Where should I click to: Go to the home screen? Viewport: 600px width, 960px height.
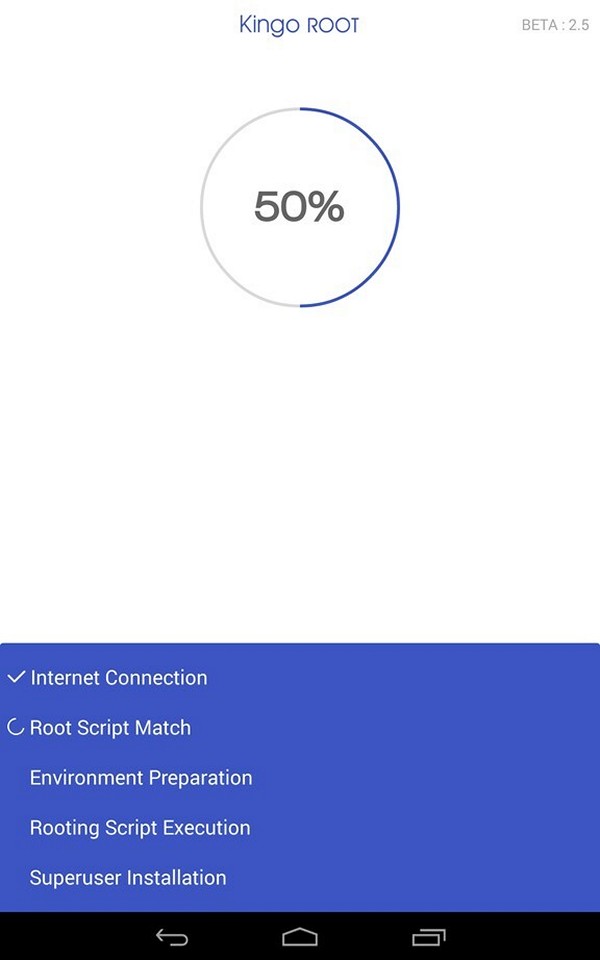(299, 937)
